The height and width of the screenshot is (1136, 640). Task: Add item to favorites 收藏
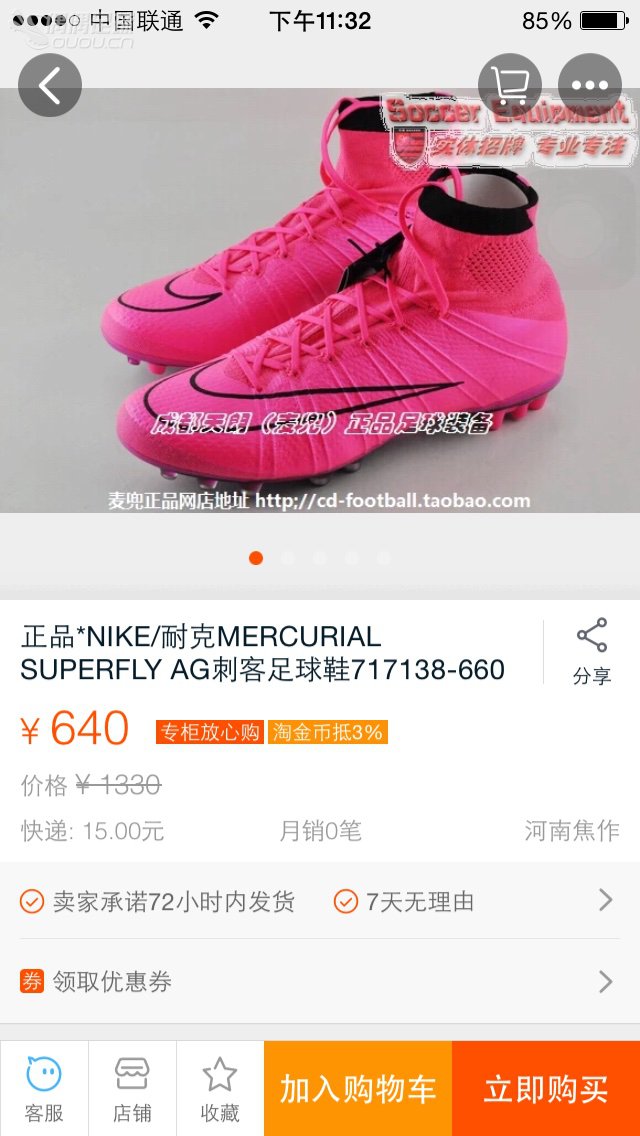coord(220,1088)
